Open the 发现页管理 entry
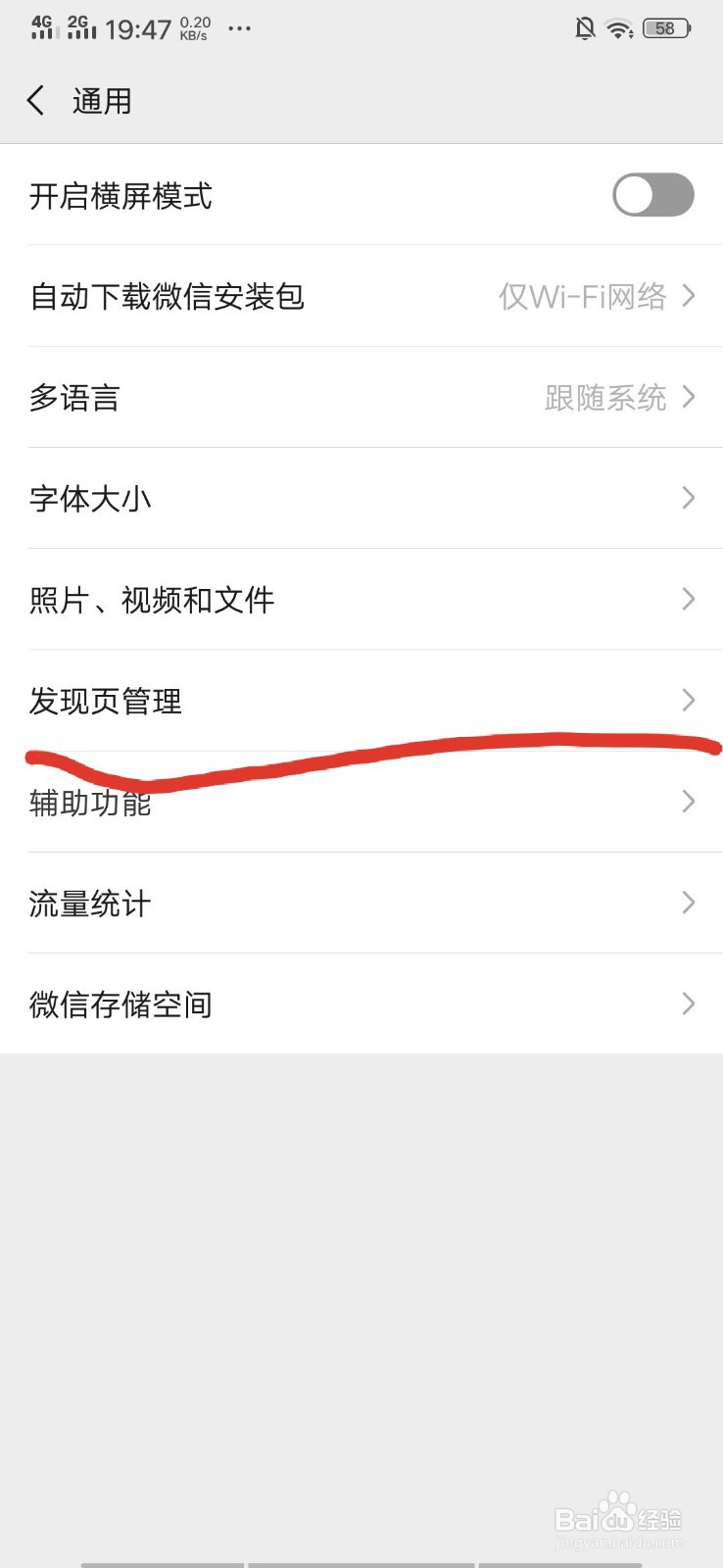The width and height of the screenshot is (723, 1568). pos(361,701)
